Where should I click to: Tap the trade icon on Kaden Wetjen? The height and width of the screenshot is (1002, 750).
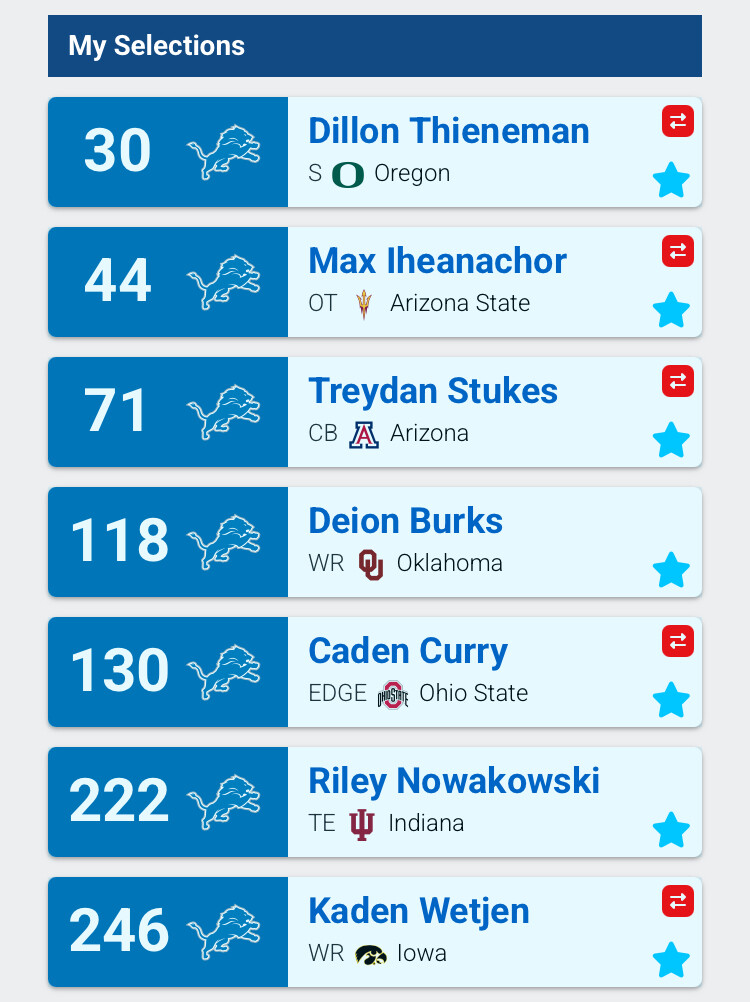point(678,901)
